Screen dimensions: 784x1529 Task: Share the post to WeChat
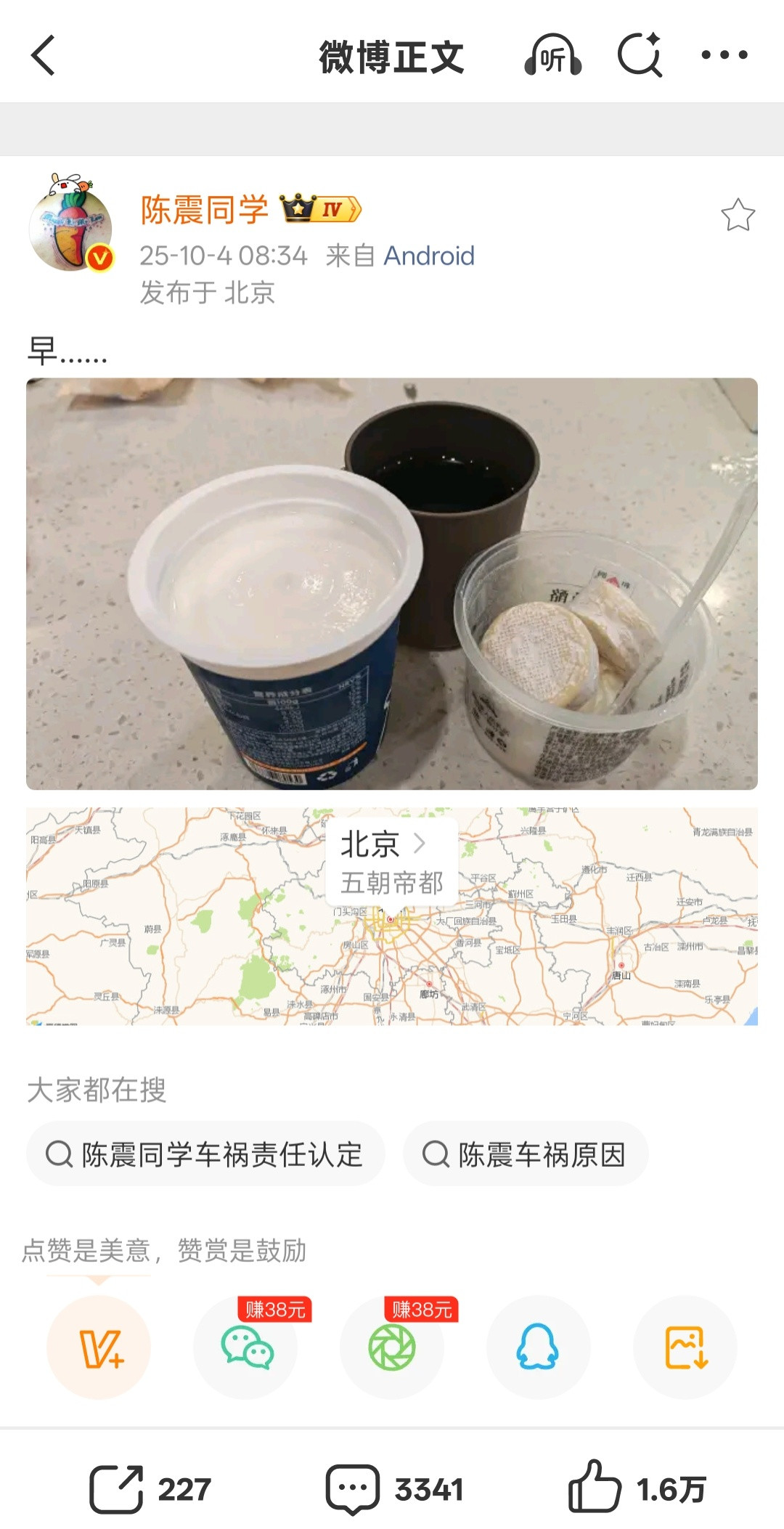246,1347
